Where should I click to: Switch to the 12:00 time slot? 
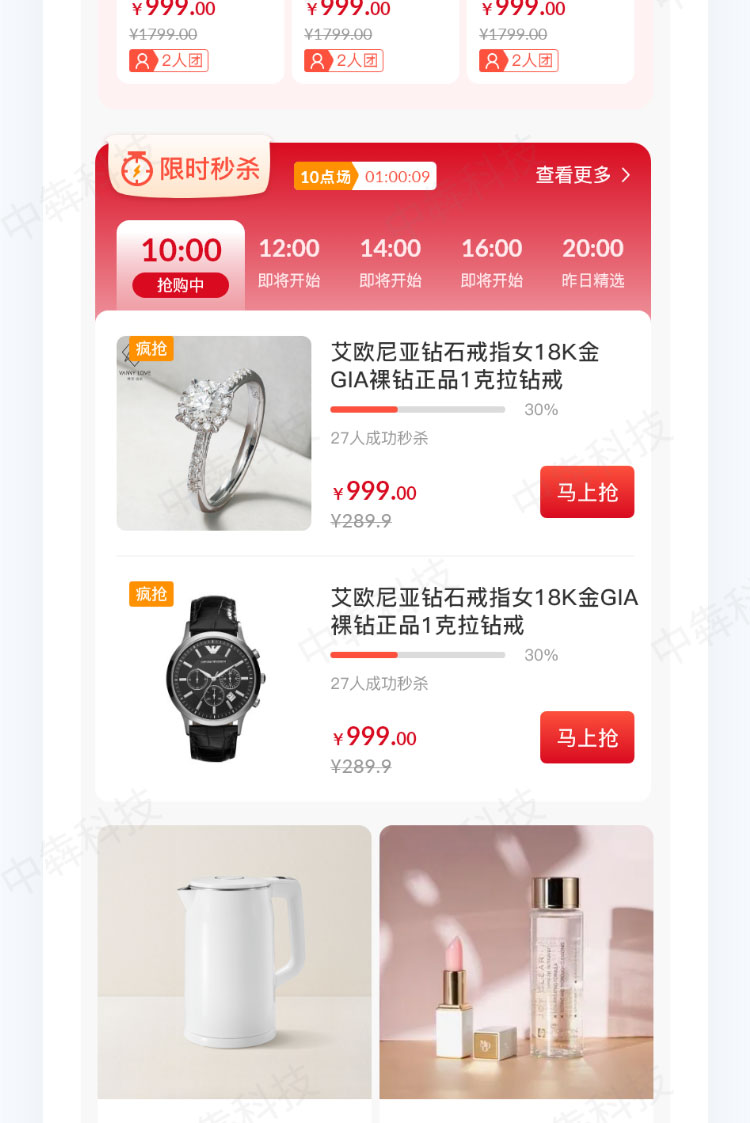click(x=289, y=262)
